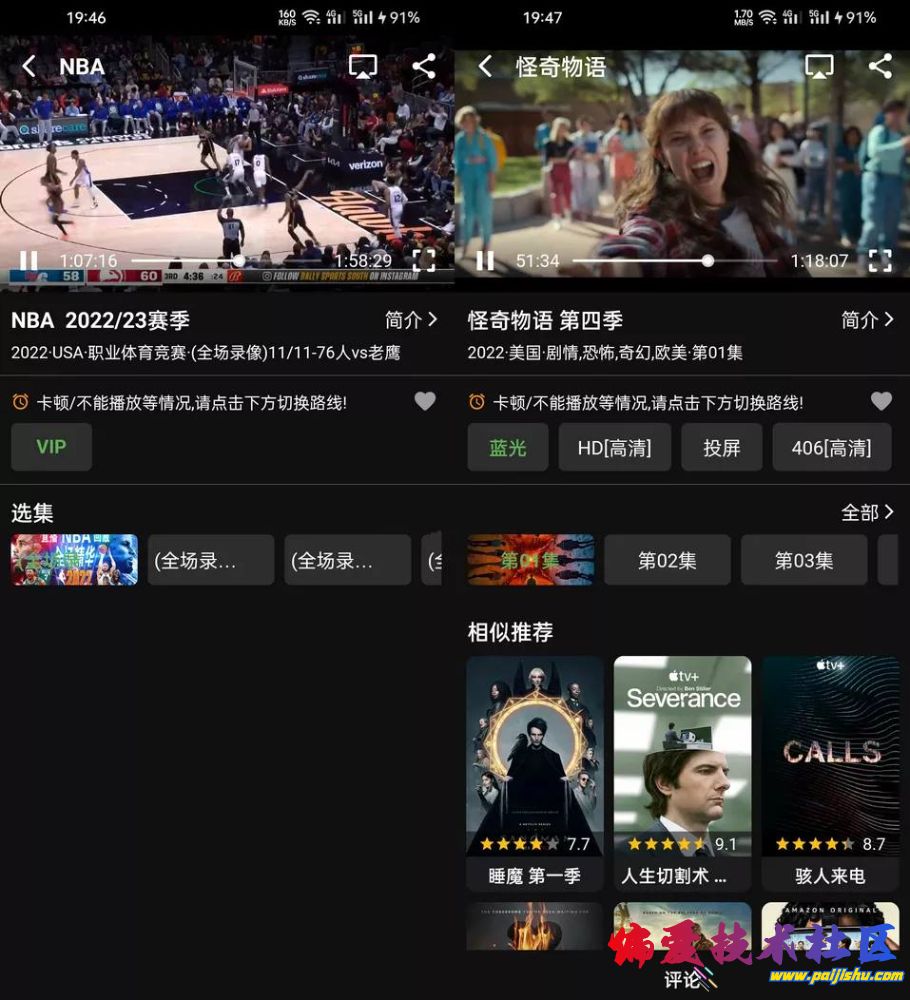This screenshot has height=1000, width=910.
Task: View 全部 episodes list
Action: (x=867, y=513)
